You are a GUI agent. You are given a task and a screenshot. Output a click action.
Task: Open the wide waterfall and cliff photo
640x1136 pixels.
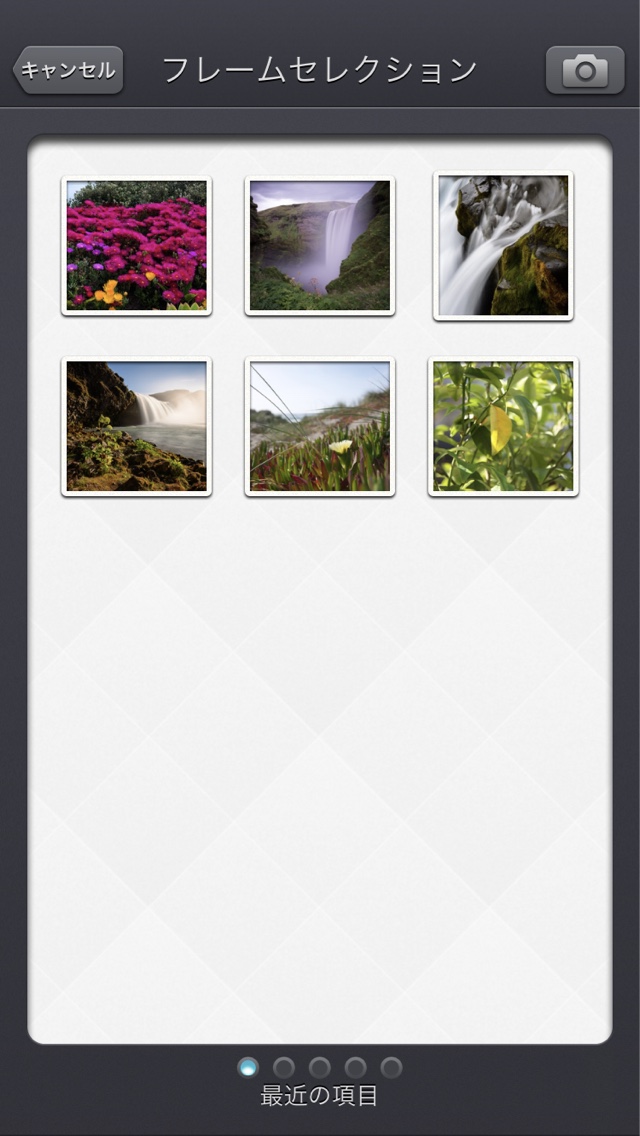click(136, 426)
